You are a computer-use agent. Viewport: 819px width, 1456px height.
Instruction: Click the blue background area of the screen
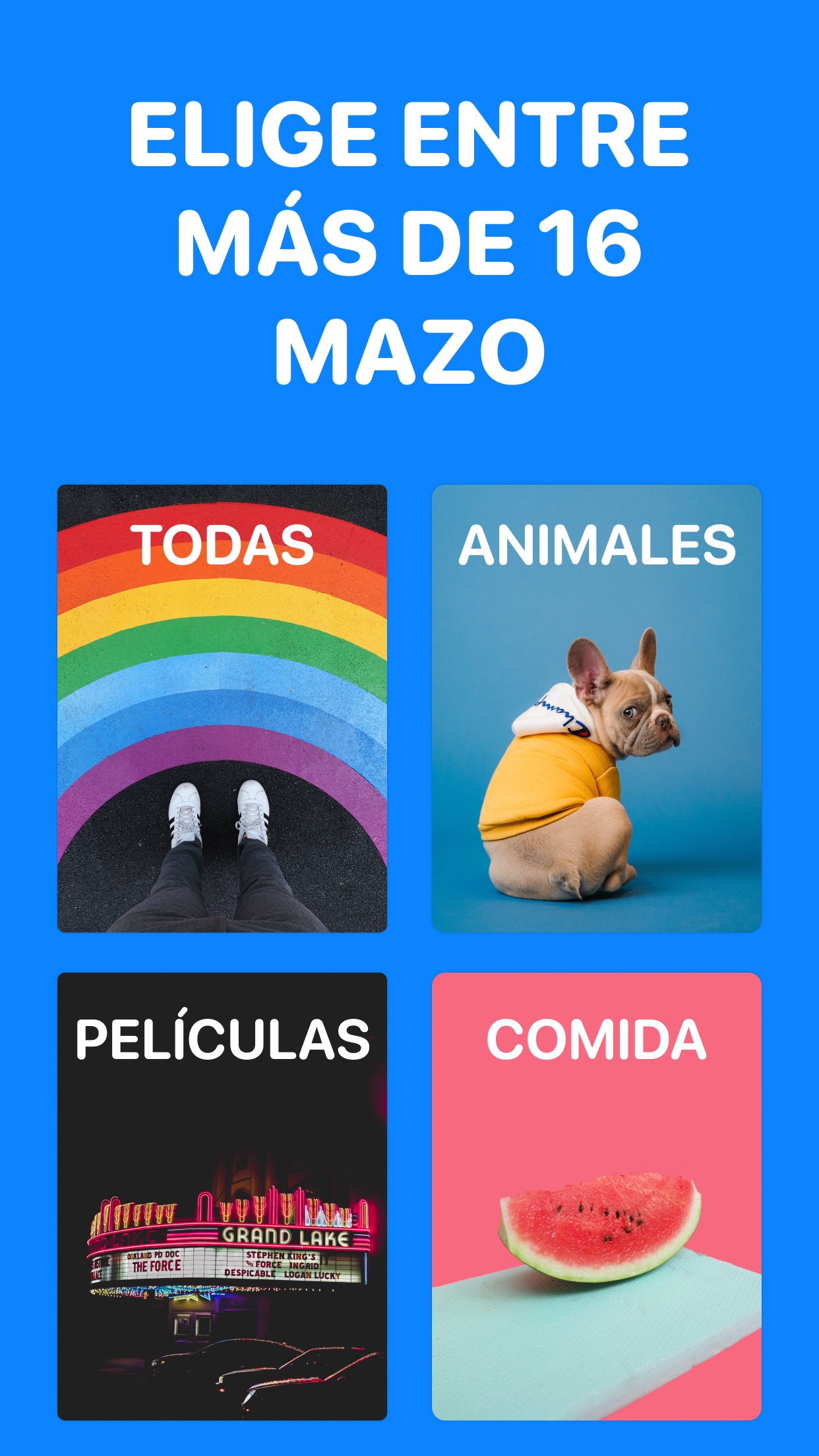click(409, 435)
